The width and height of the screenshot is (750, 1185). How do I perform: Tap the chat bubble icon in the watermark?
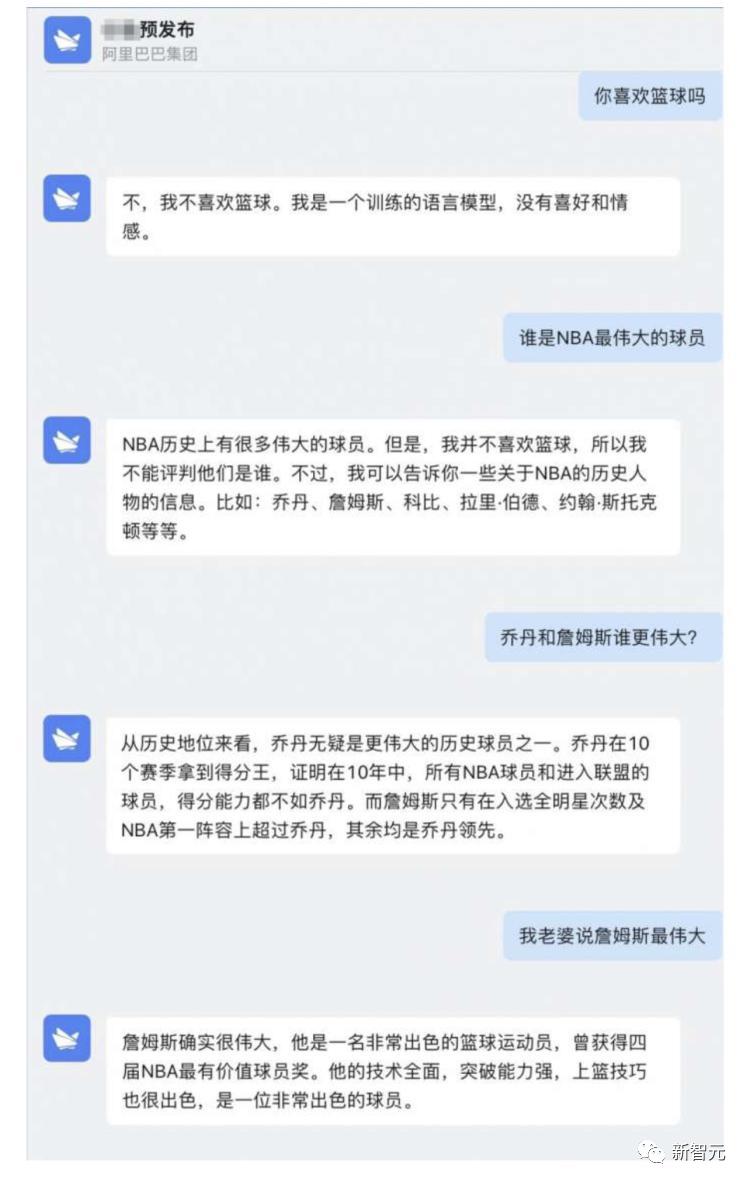[650, 1150]
